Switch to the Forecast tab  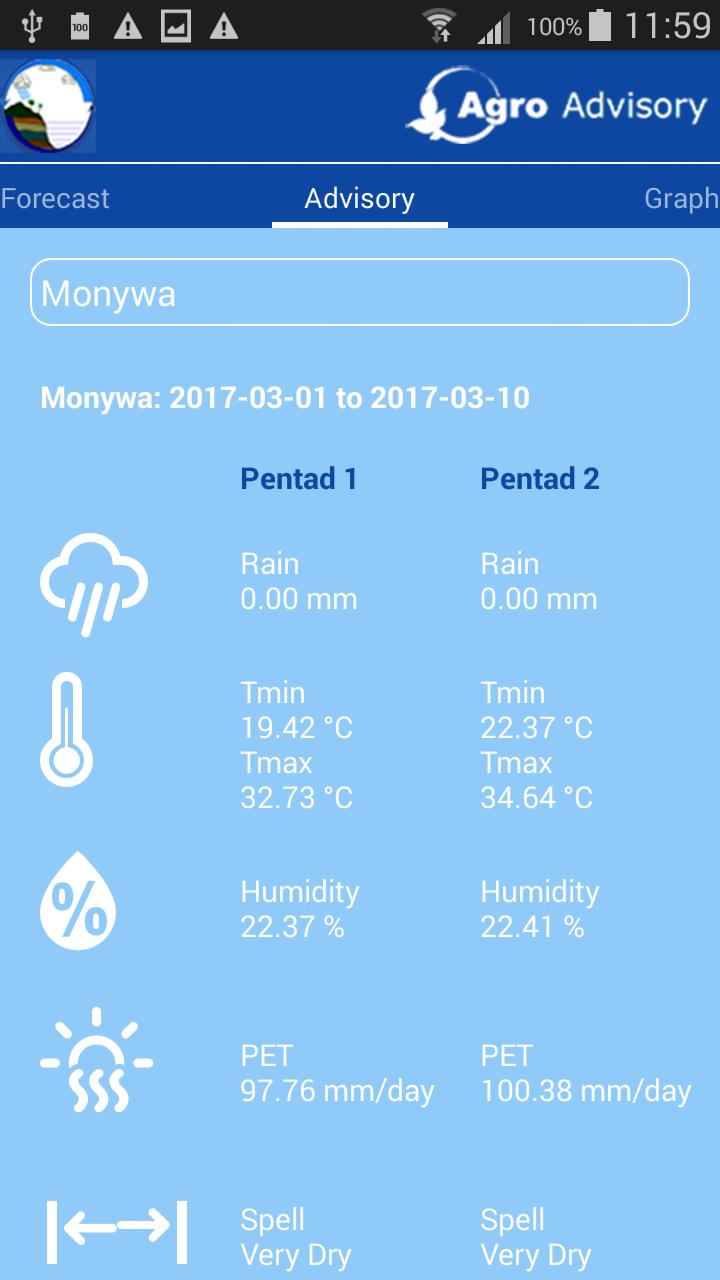pyautogui.click(x=56, y=198)
